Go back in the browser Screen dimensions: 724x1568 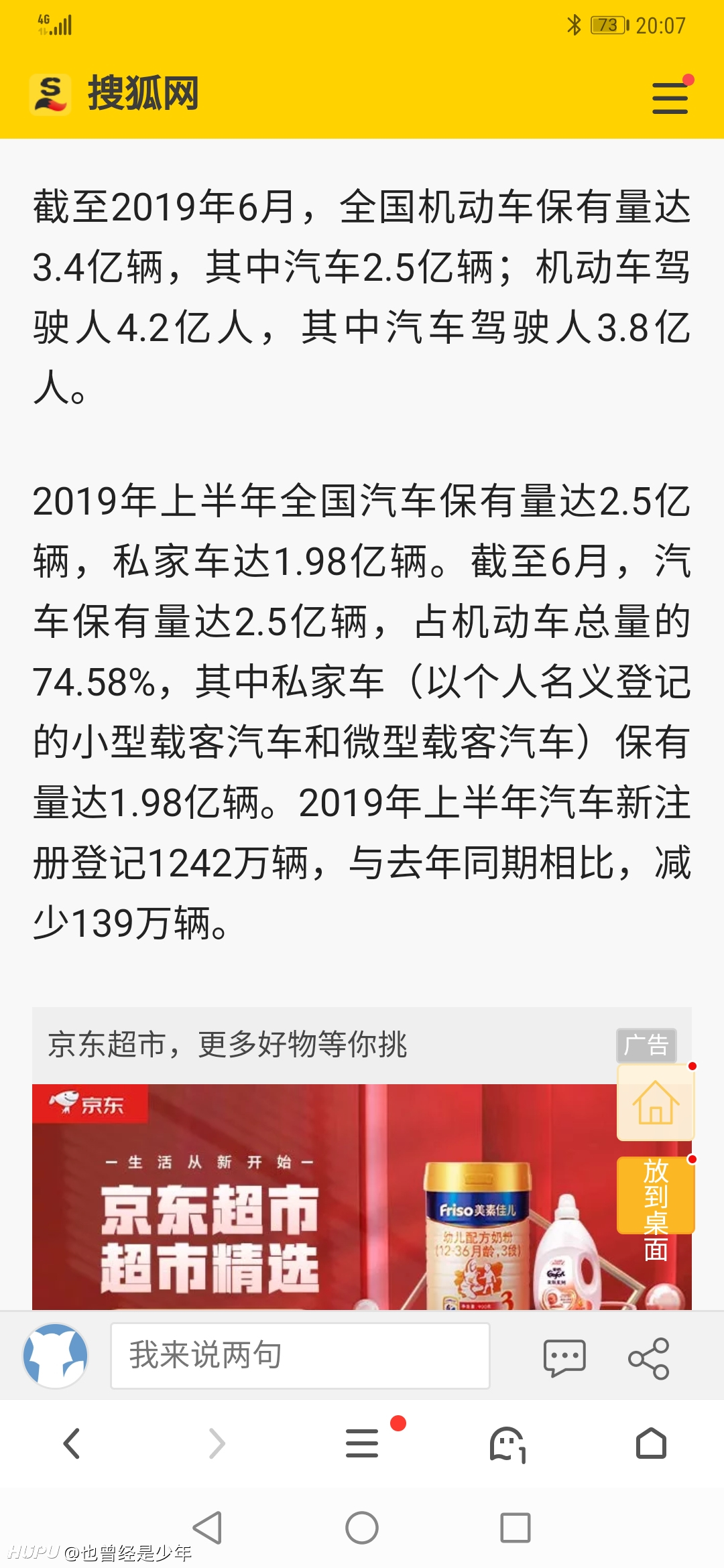72,1443
